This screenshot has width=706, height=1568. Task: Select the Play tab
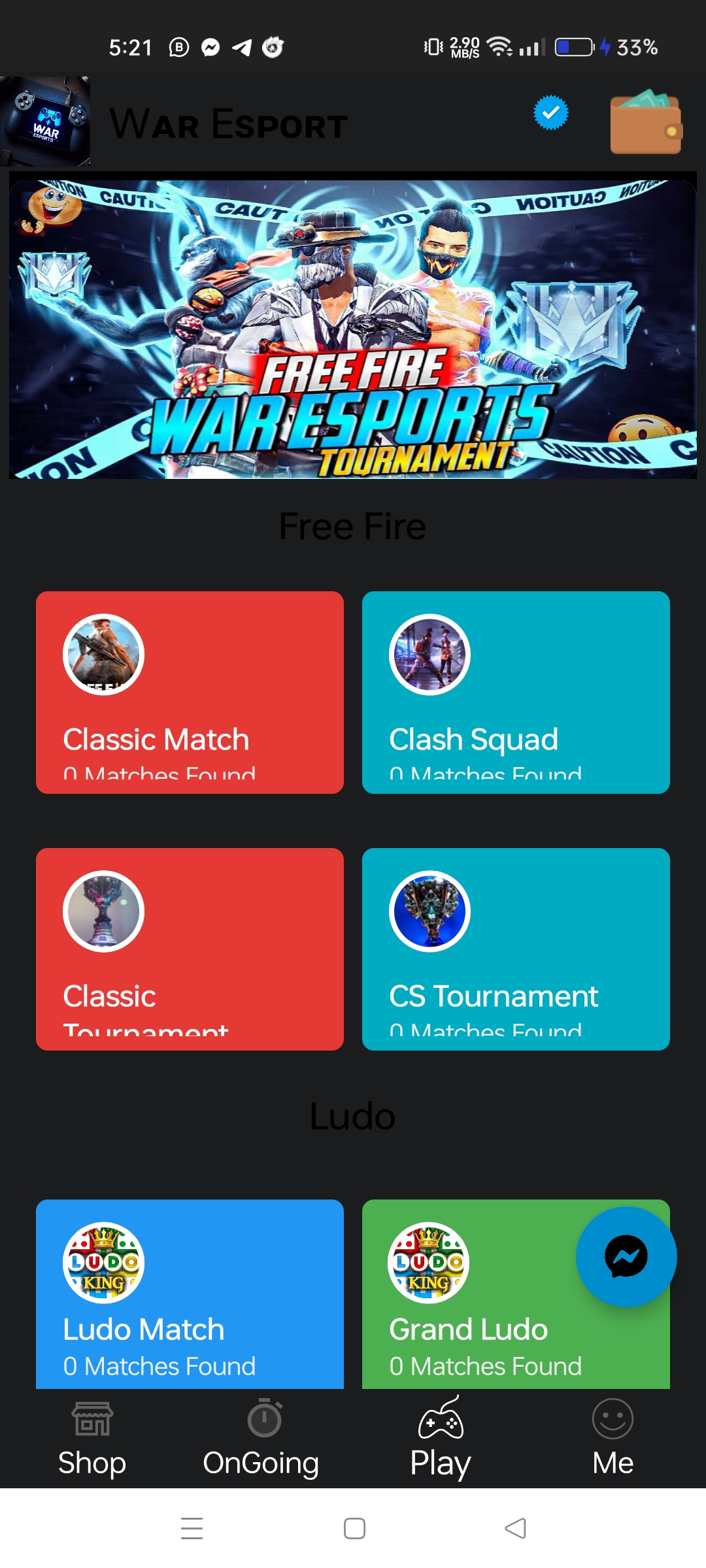click(441, 1440)
